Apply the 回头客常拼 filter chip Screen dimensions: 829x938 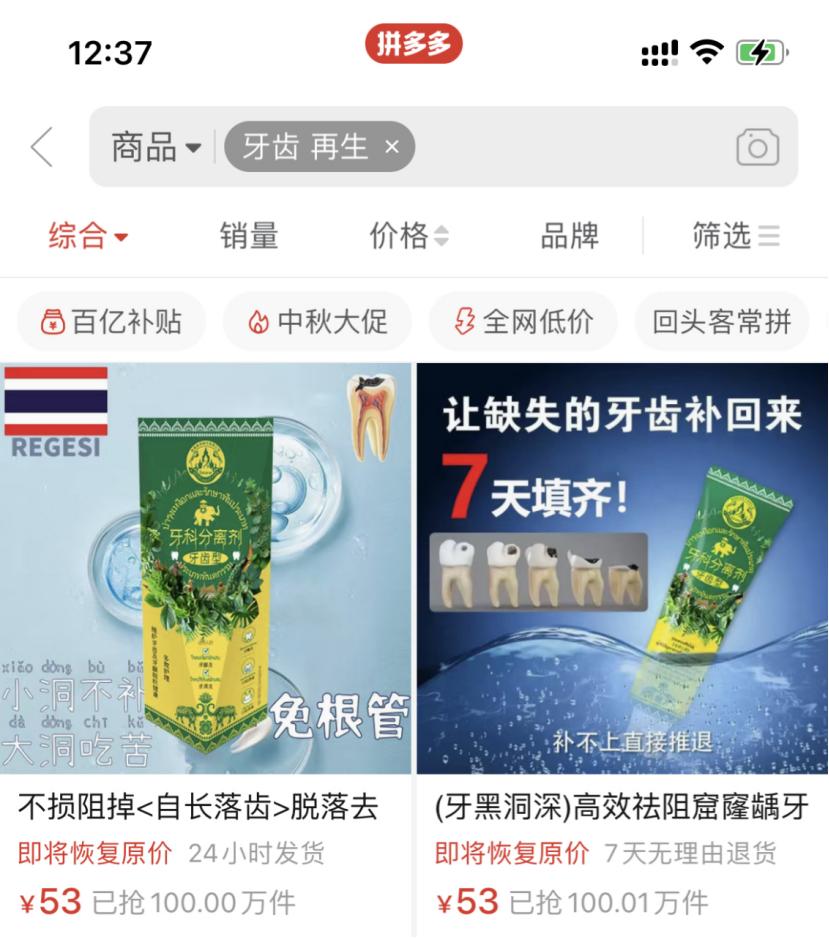(721, 322)
